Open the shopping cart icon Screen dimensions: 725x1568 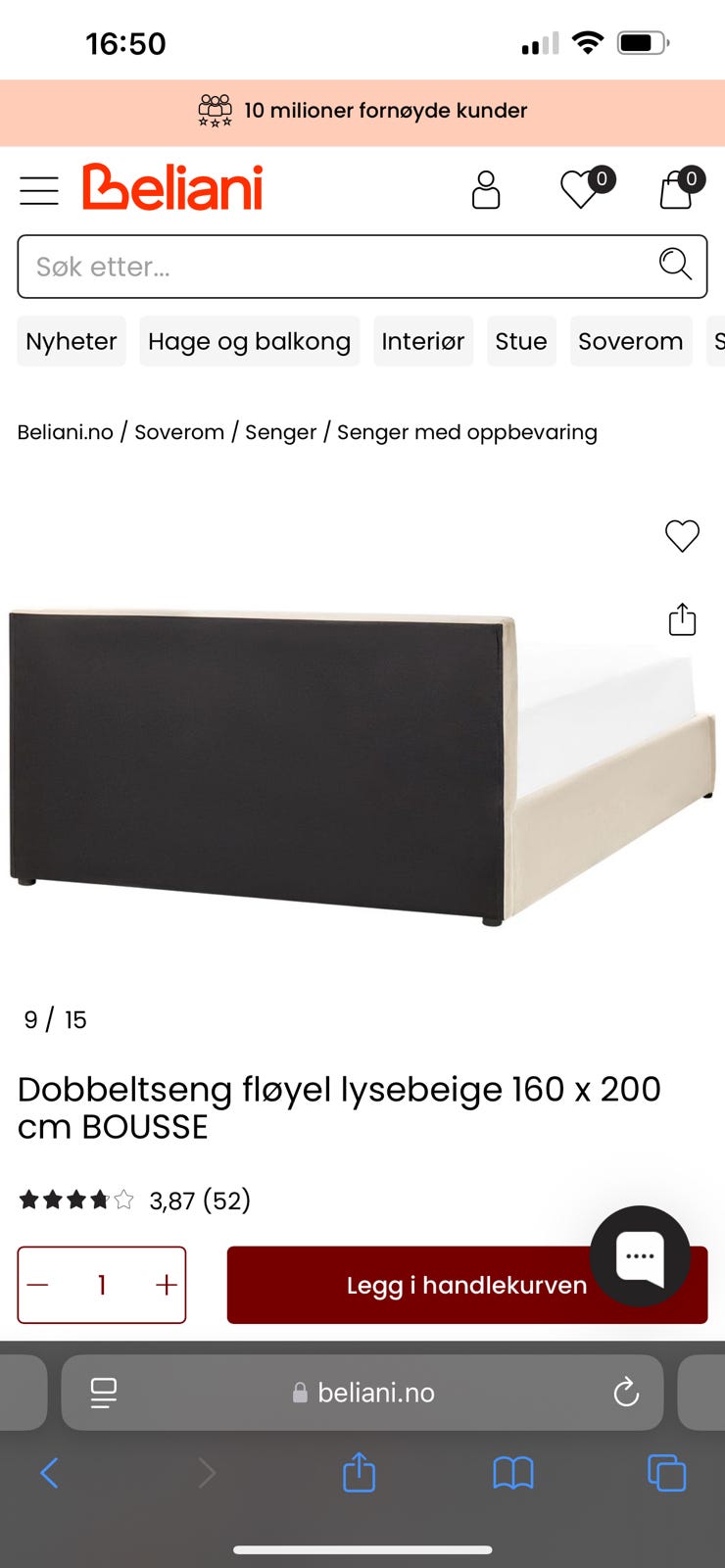click(x=675, y=188)
